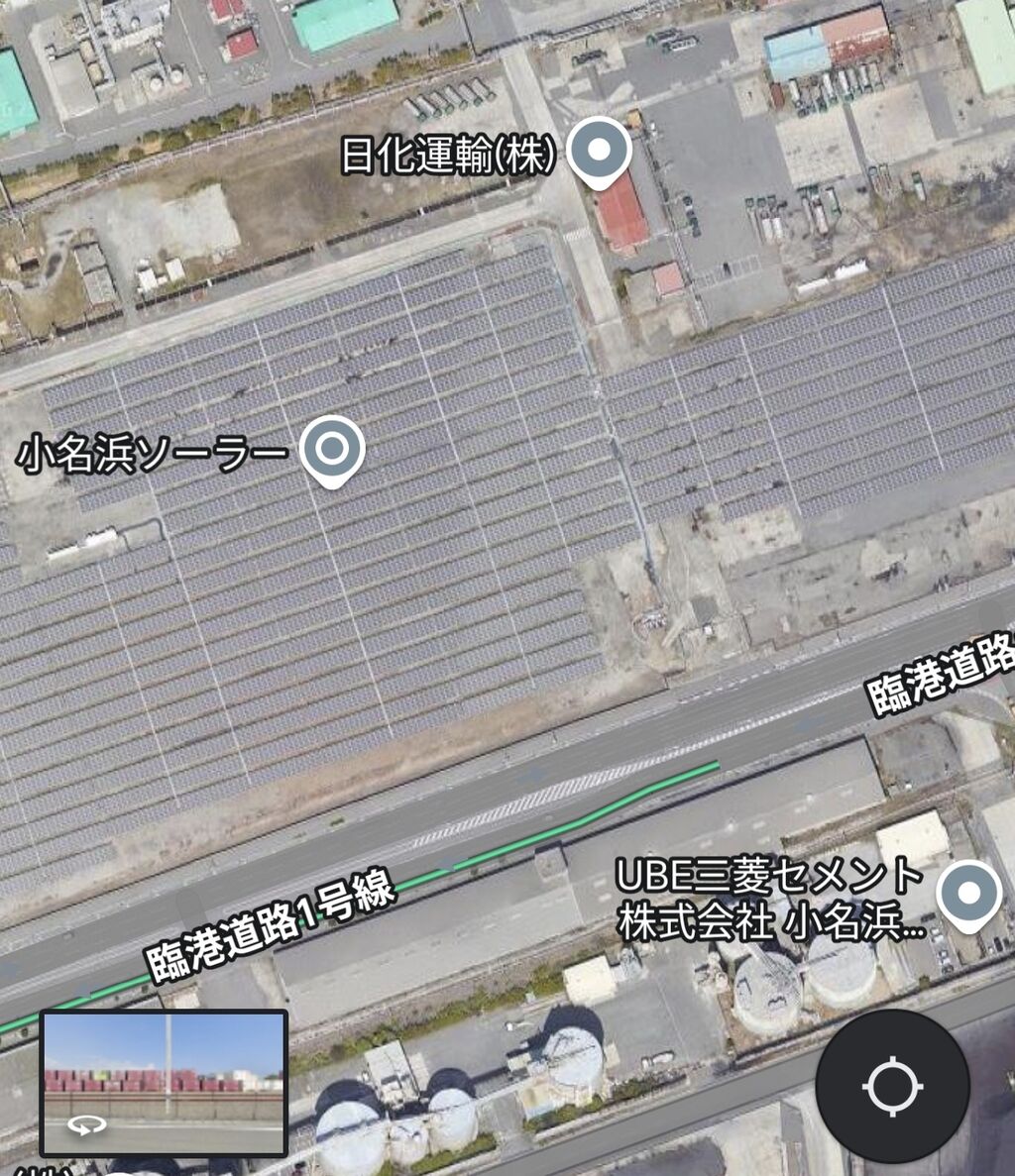Image resolution: width=1015 pixels, height=1176 pixels.
Task: Open the Street View preview thumbnail
Action: [x=165, y=1083]
